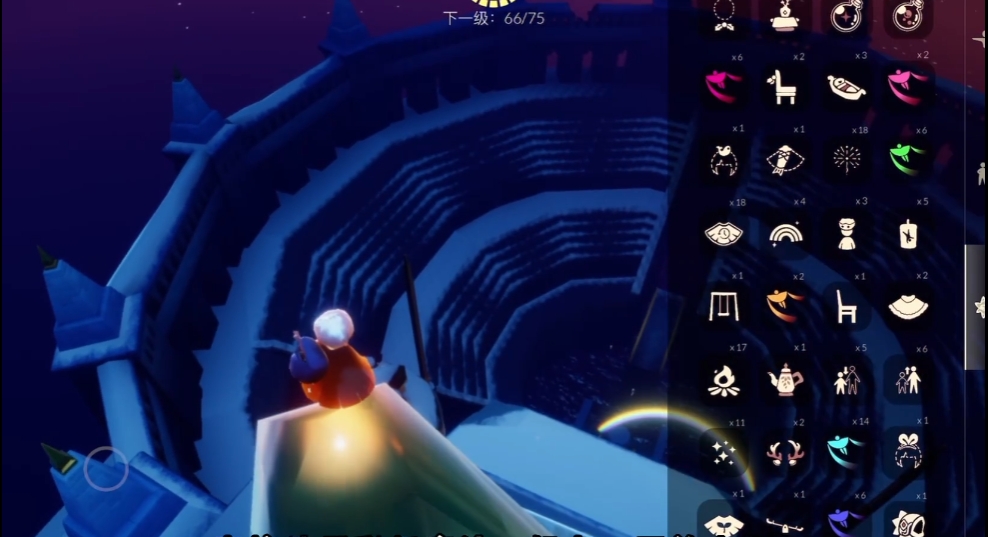Image resolution: width=988 pixels, height=537 pixels.
Task: Select the green cape spell
Action: [x=908, y=159]
